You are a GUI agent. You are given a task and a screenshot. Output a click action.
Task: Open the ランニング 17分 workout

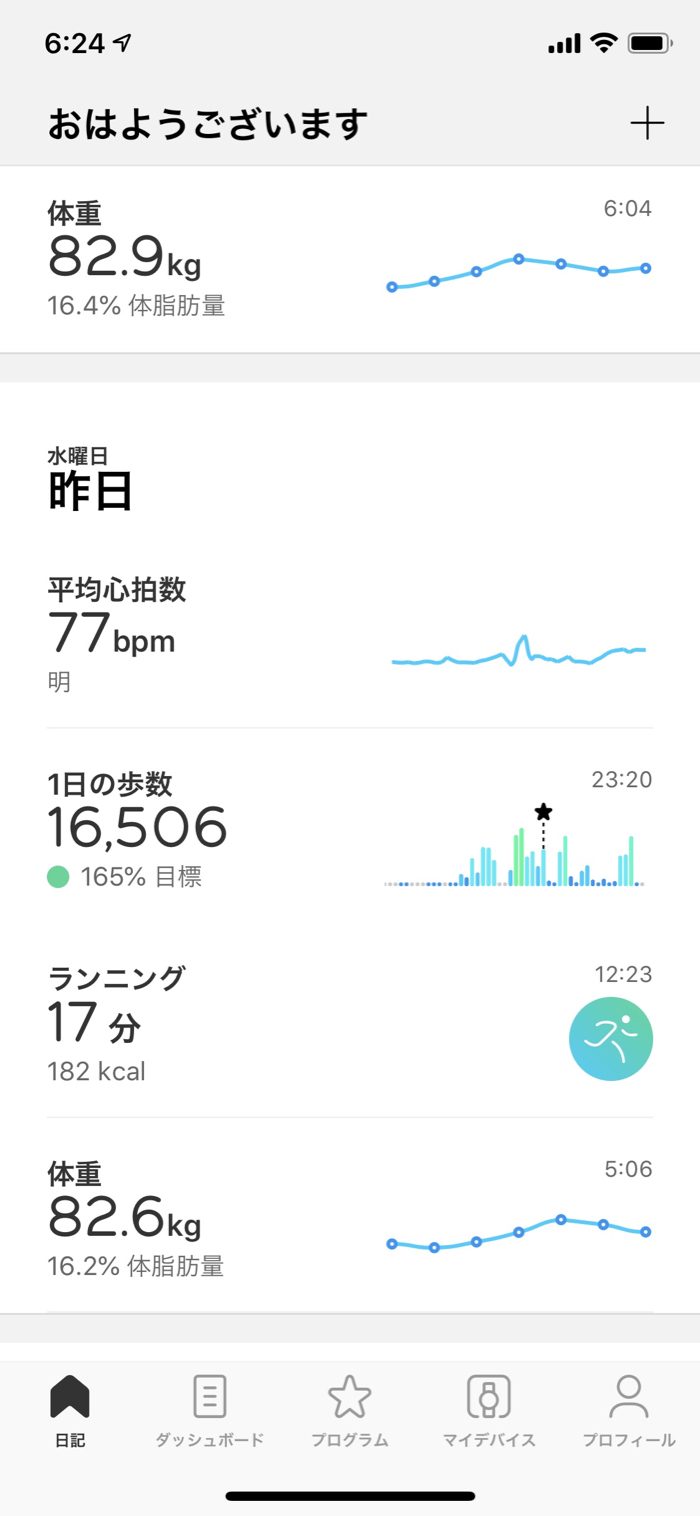pyautogui.click(x=349, y=1024)
